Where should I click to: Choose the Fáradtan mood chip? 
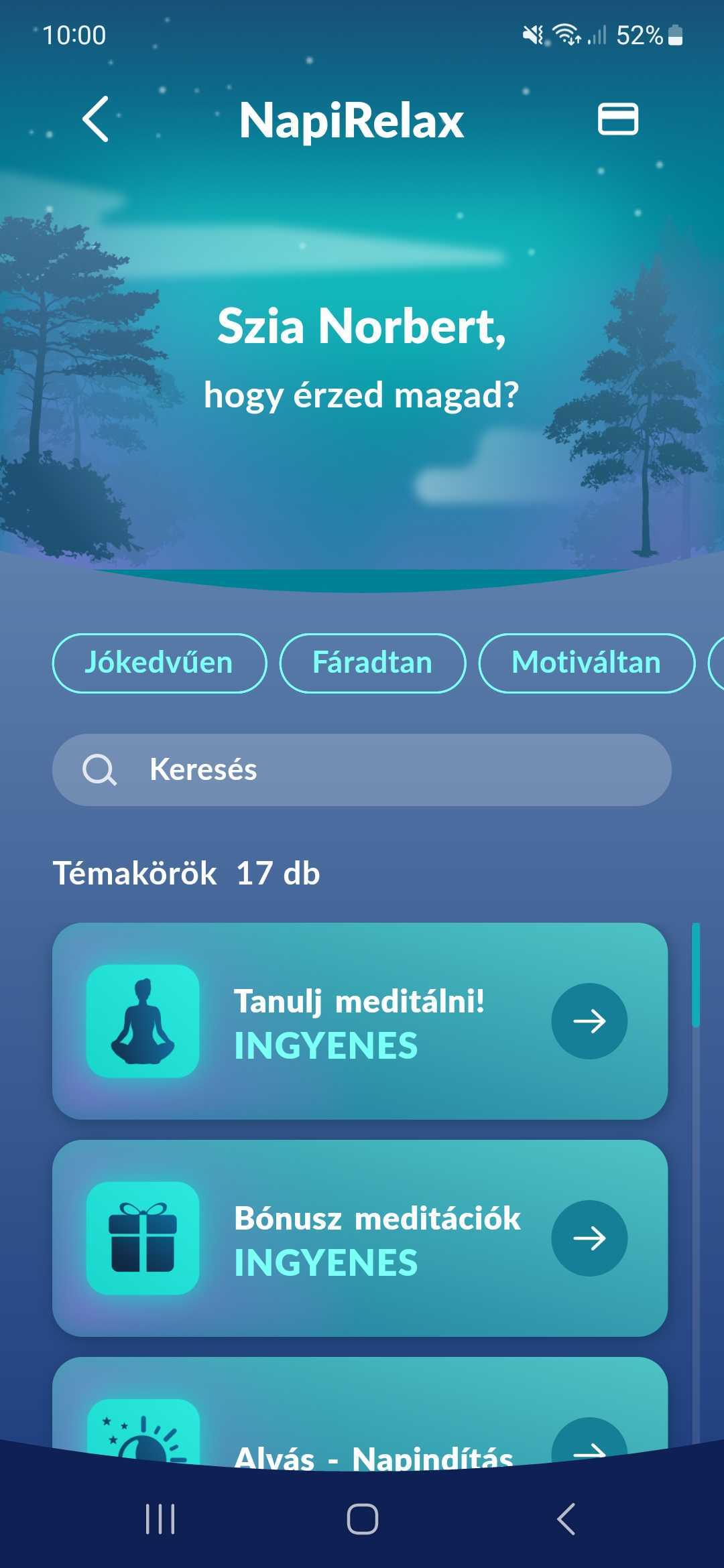[372, 663]
